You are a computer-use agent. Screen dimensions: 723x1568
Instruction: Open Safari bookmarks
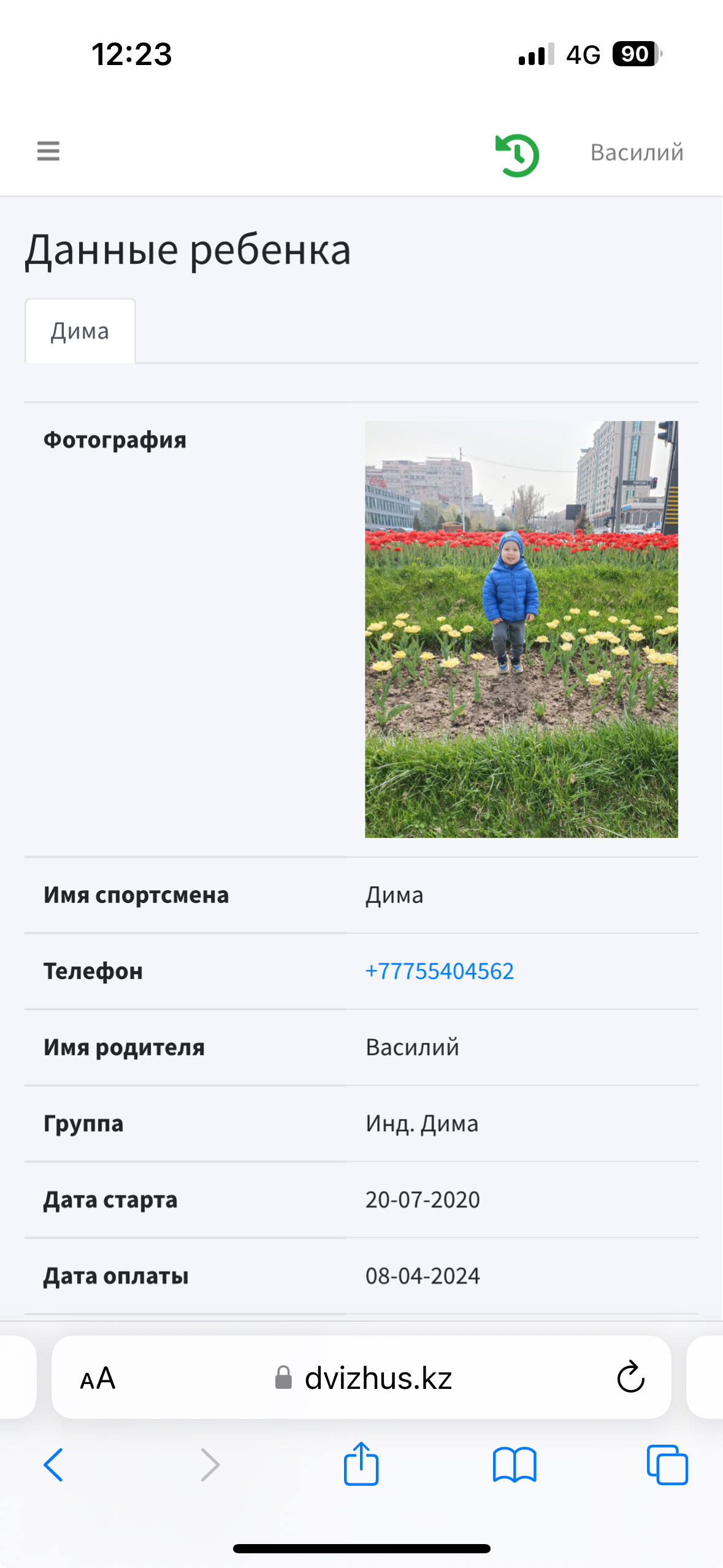click(x=515, y=1465)
